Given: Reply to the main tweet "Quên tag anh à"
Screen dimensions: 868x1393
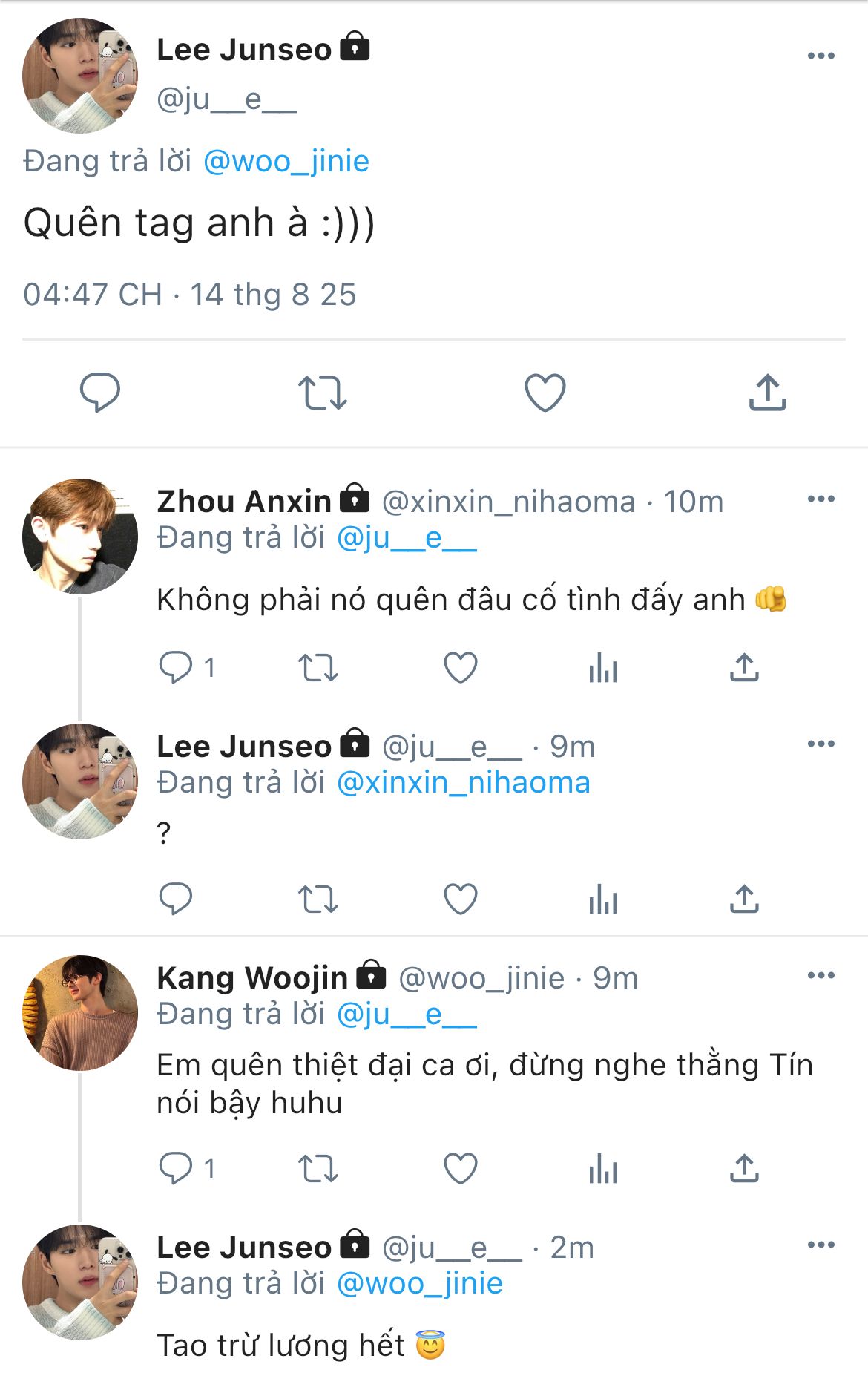Looking at the screenshot, I should (100, 393).
